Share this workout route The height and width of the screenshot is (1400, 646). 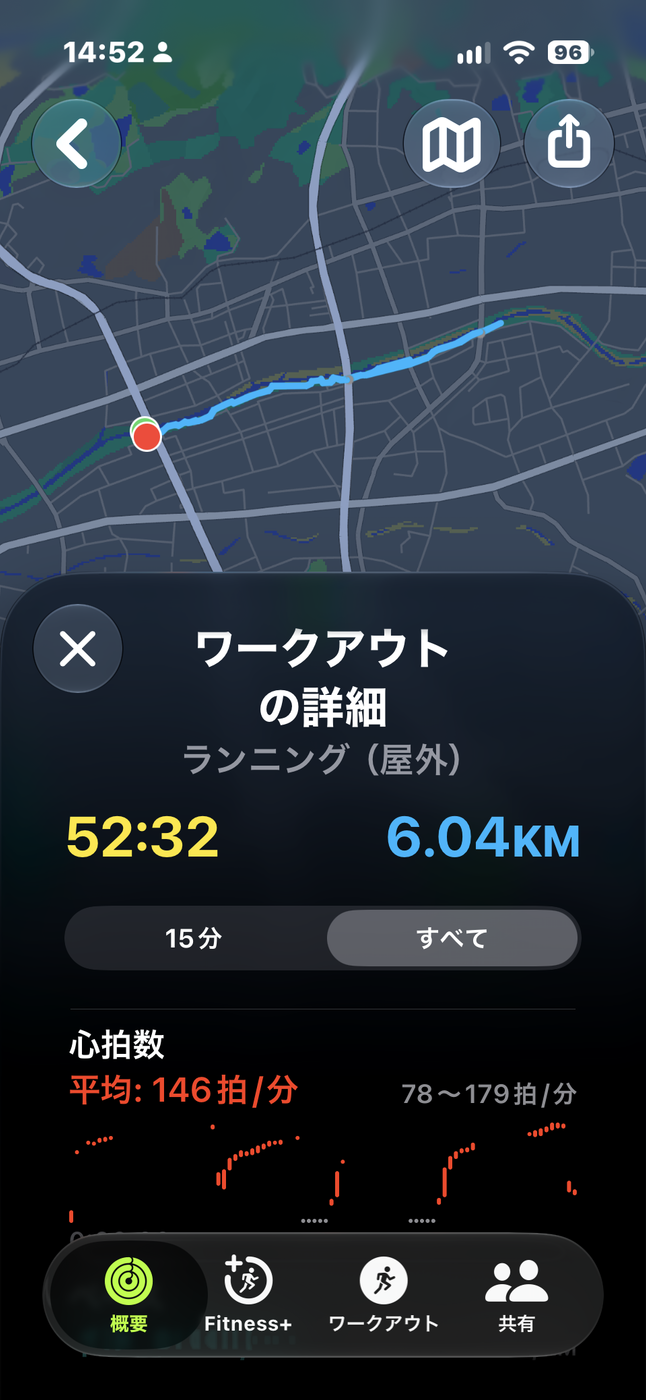[x=568, y=144]
